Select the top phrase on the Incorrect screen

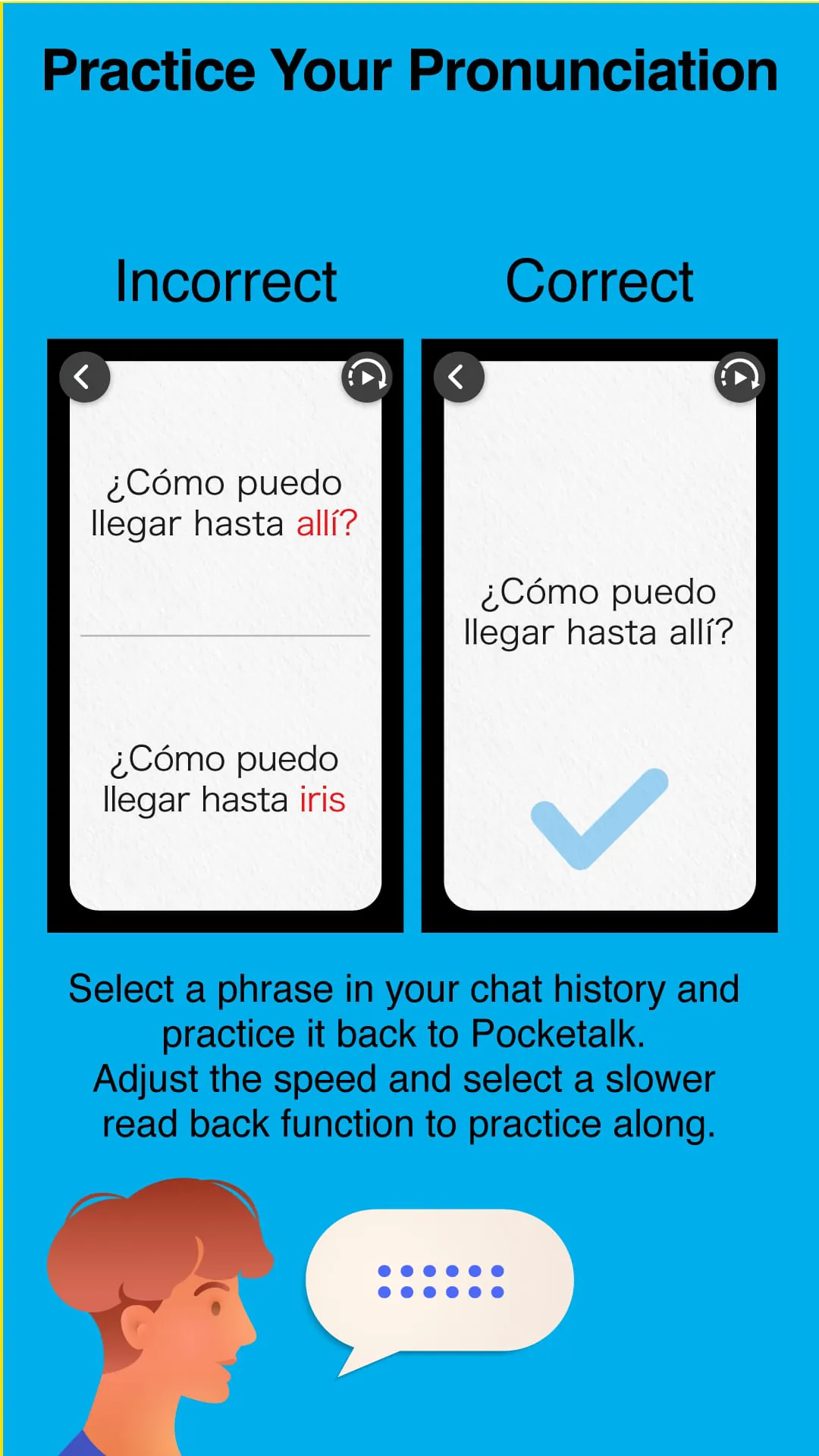coord(224,502)
